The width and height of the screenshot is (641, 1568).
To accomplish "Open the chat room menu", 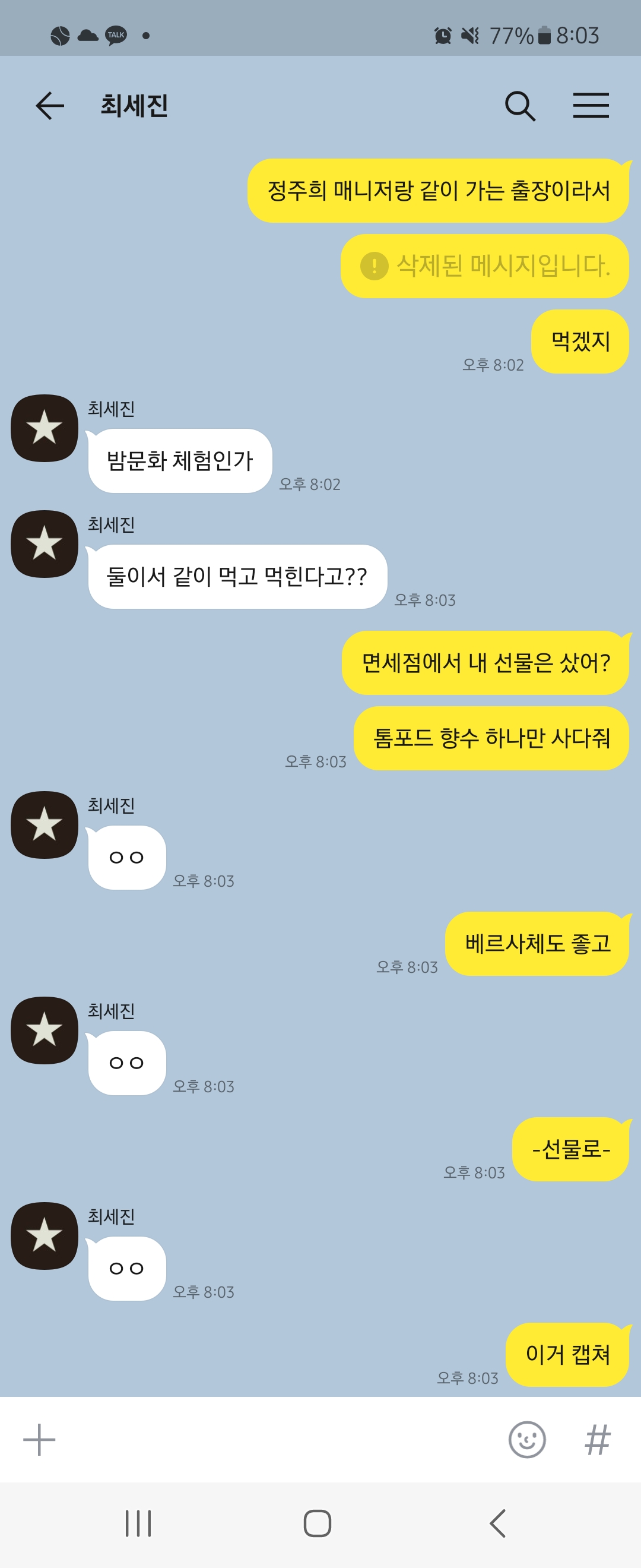I will tap(591, 106).
